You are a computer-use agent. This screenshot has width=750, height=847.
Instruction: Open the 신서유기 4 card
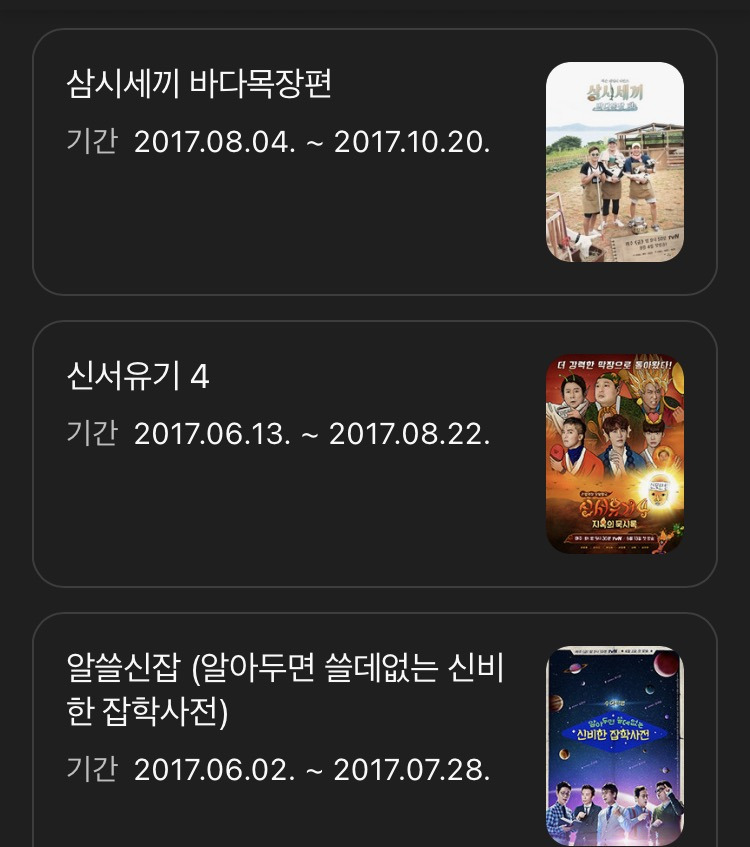tap(374, 454)
